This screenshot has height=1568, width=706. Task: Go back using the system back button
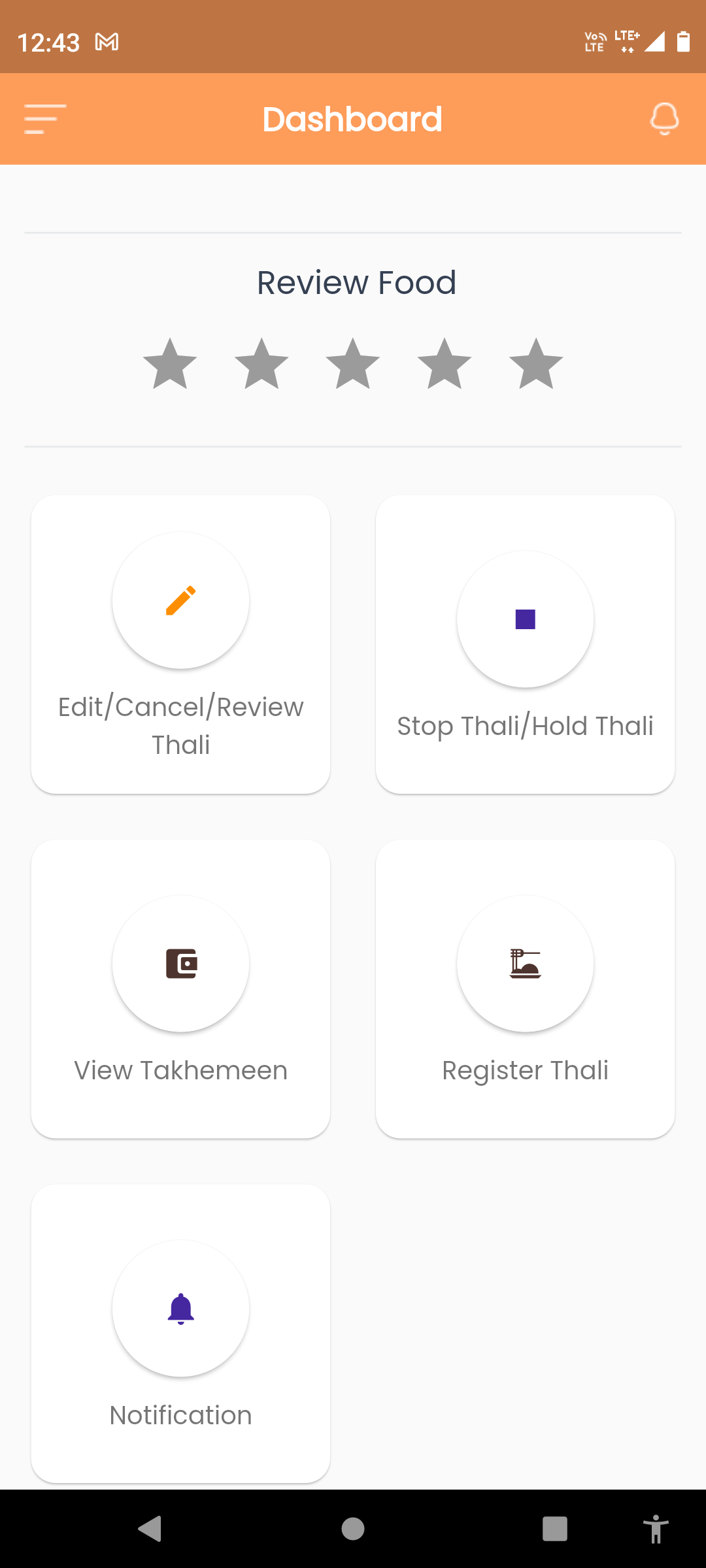(x=150, y=1529)
